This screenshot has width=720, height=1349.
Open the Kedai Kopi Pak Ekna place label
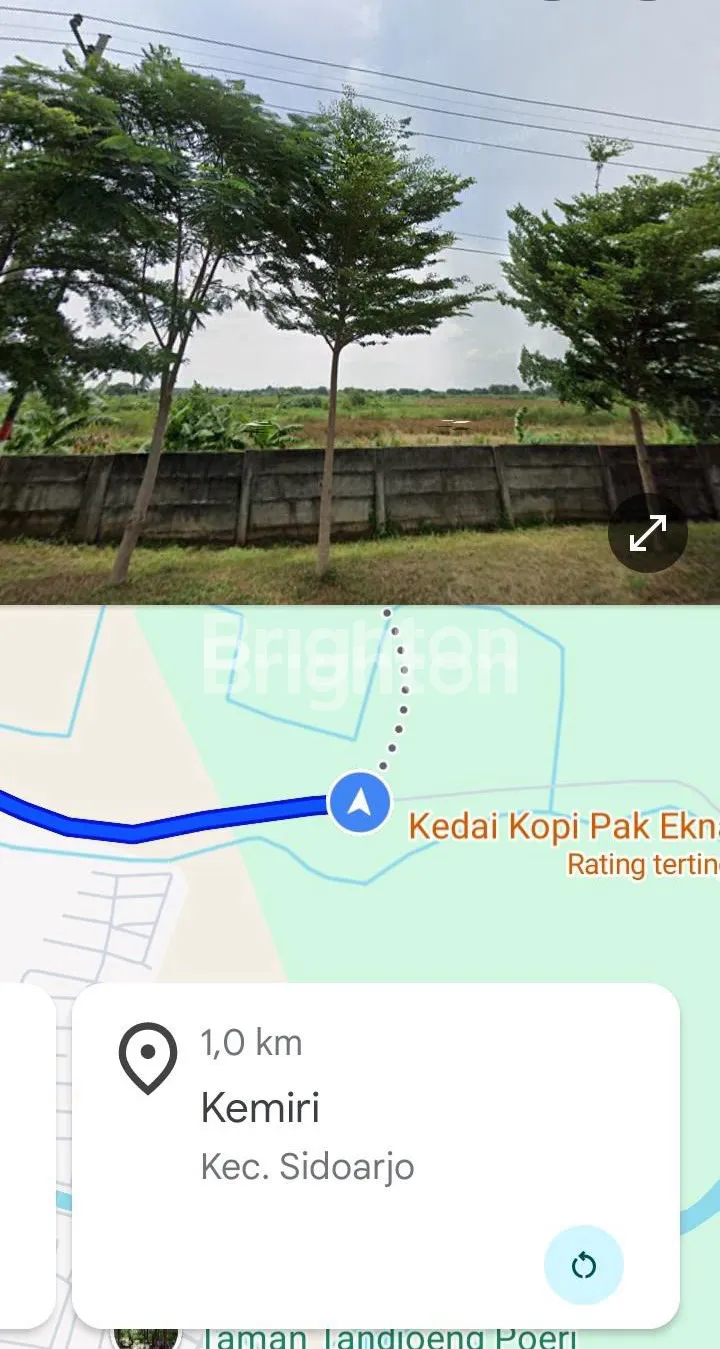click(563, 827)
